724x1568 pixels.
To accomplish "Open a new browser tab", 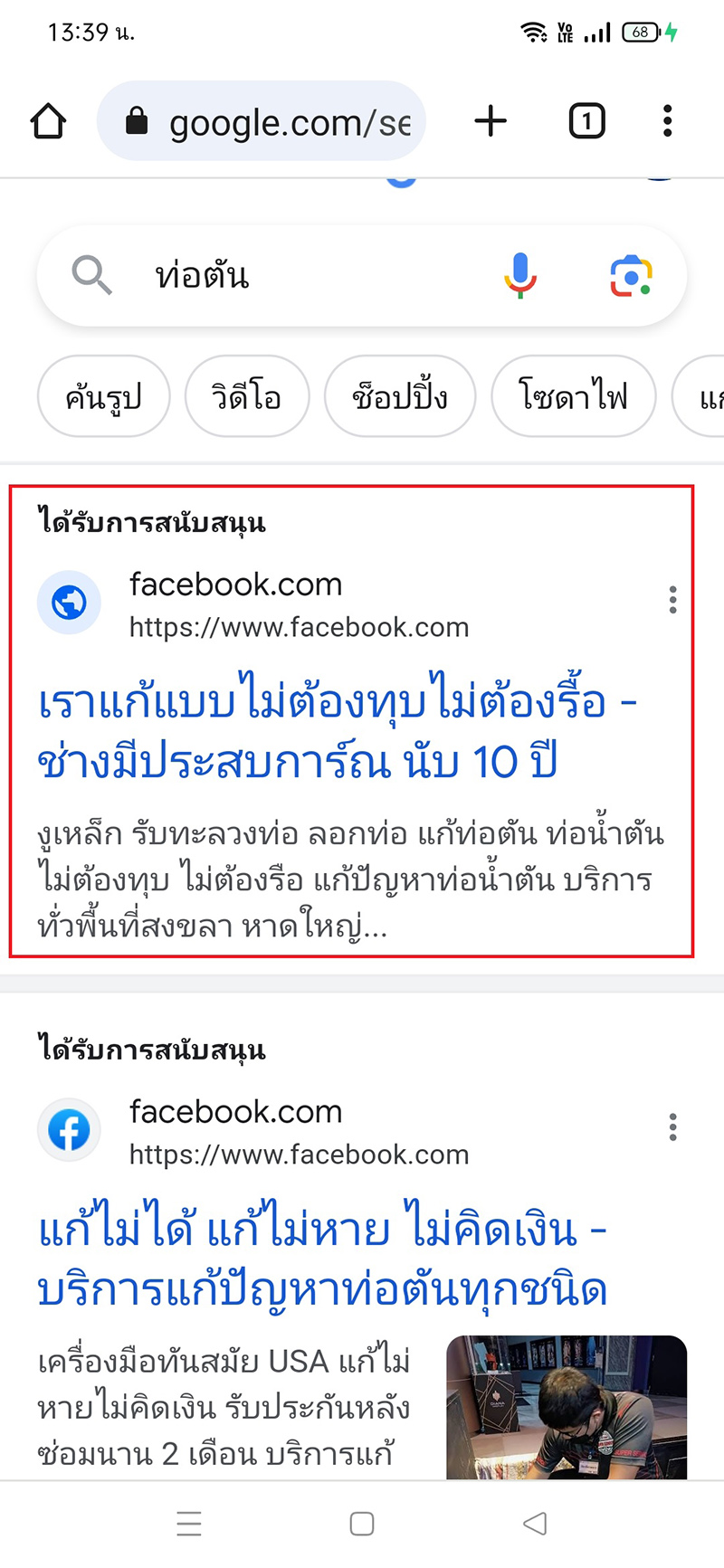I will click(x=491, y=121).
